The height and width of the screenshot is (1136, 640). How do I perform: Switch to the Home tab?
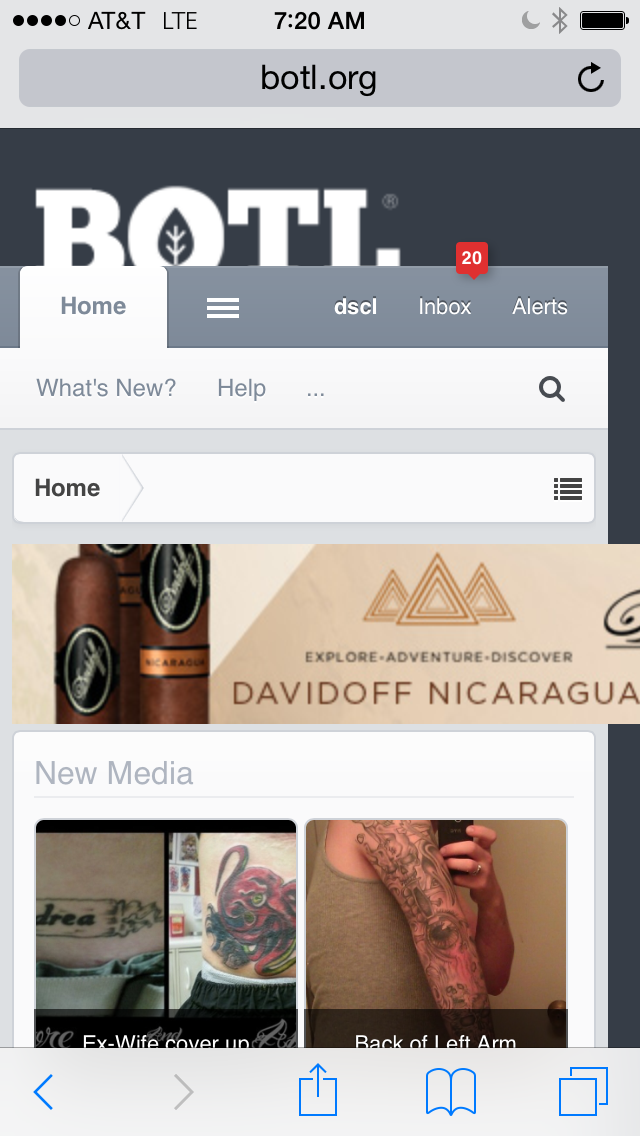93,307
